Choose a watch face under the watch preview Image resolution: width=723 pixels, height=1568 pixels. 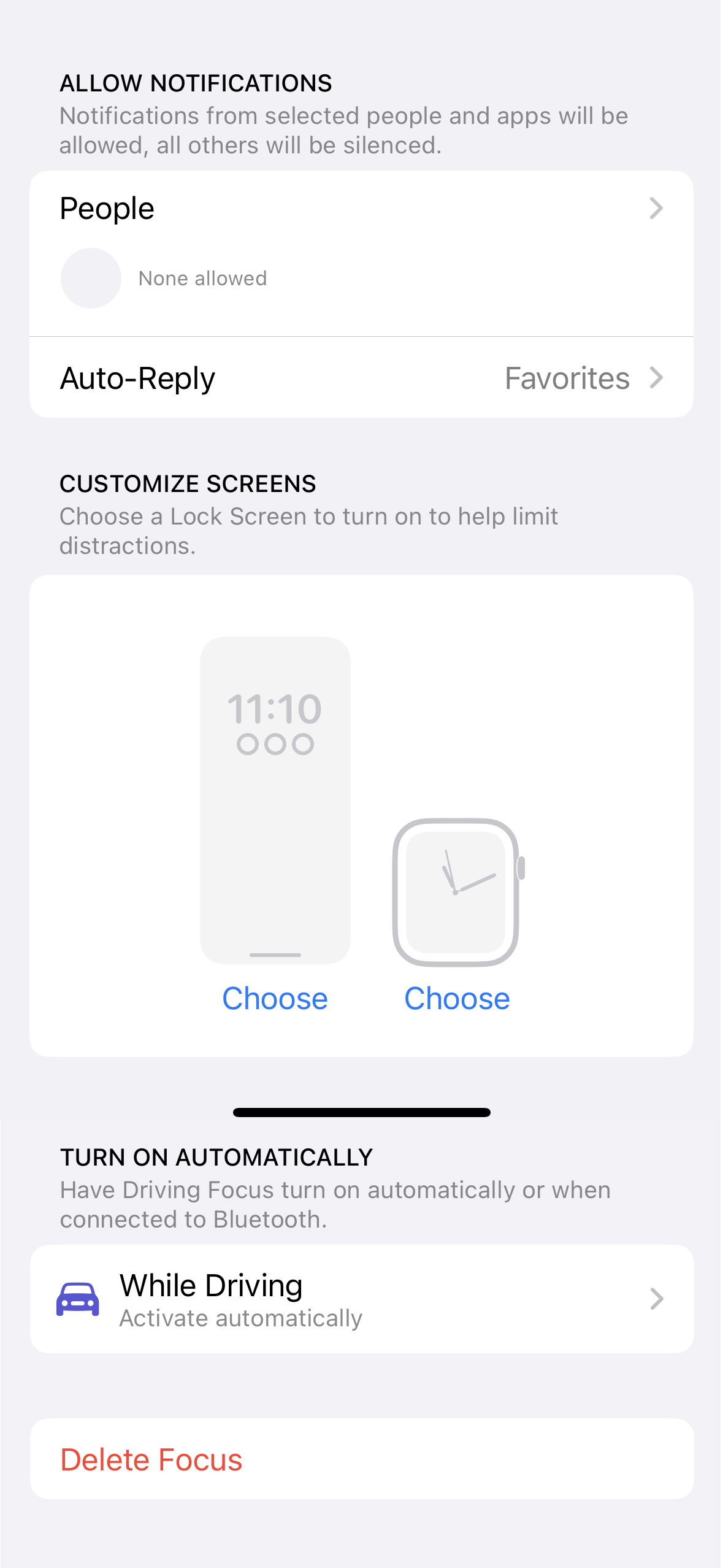[x=457, y=999]
